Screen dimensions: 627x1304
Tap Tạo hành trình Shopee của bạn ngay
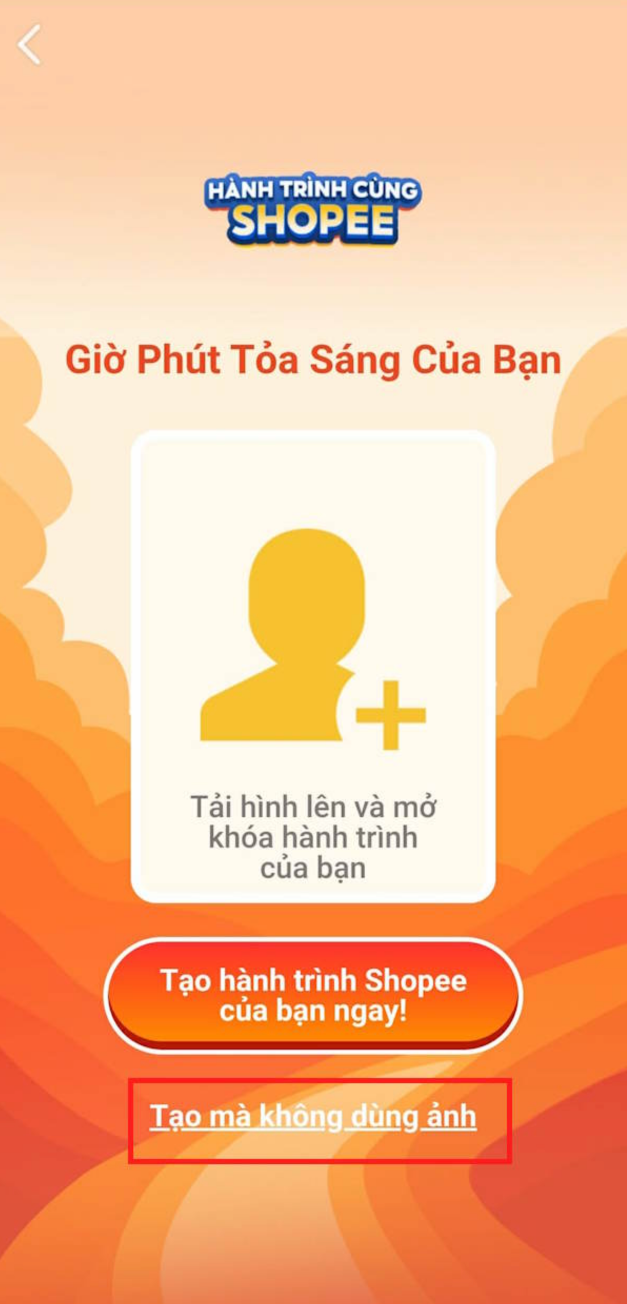(313, 993)
